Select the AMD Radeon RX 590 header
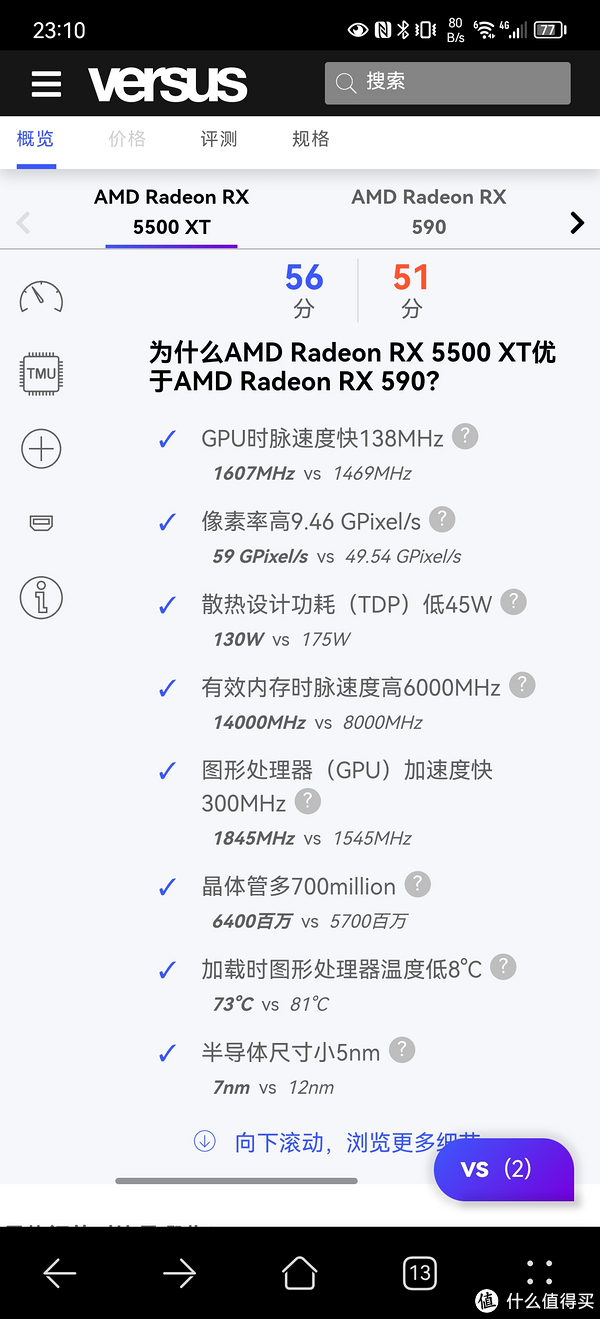Screen dimensions: 600x1319 (429, 212)
